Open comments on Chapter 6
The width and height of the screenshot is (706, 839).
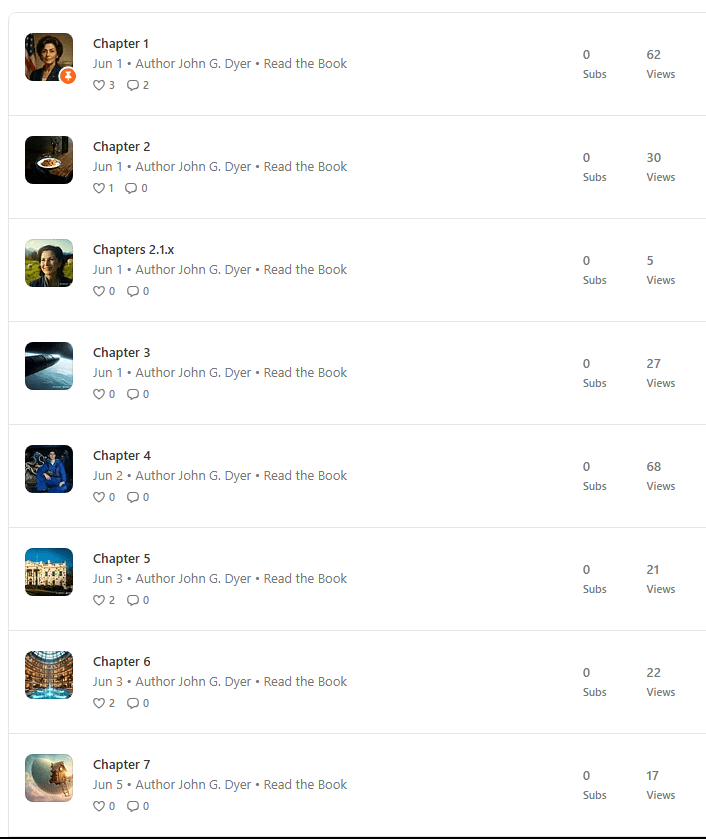pos(132,704)
